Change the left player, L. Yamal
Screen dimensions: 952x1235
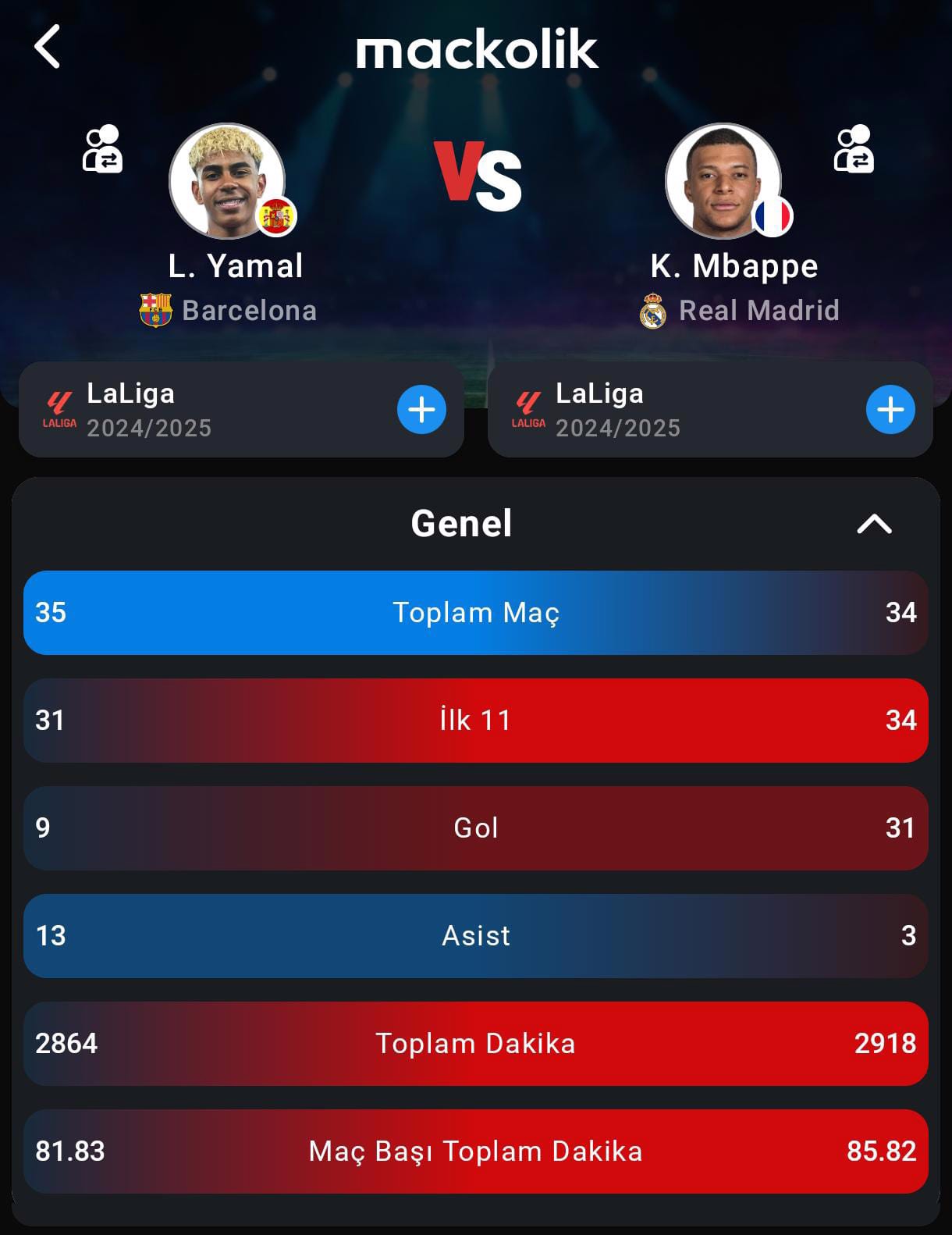[102, 149]
